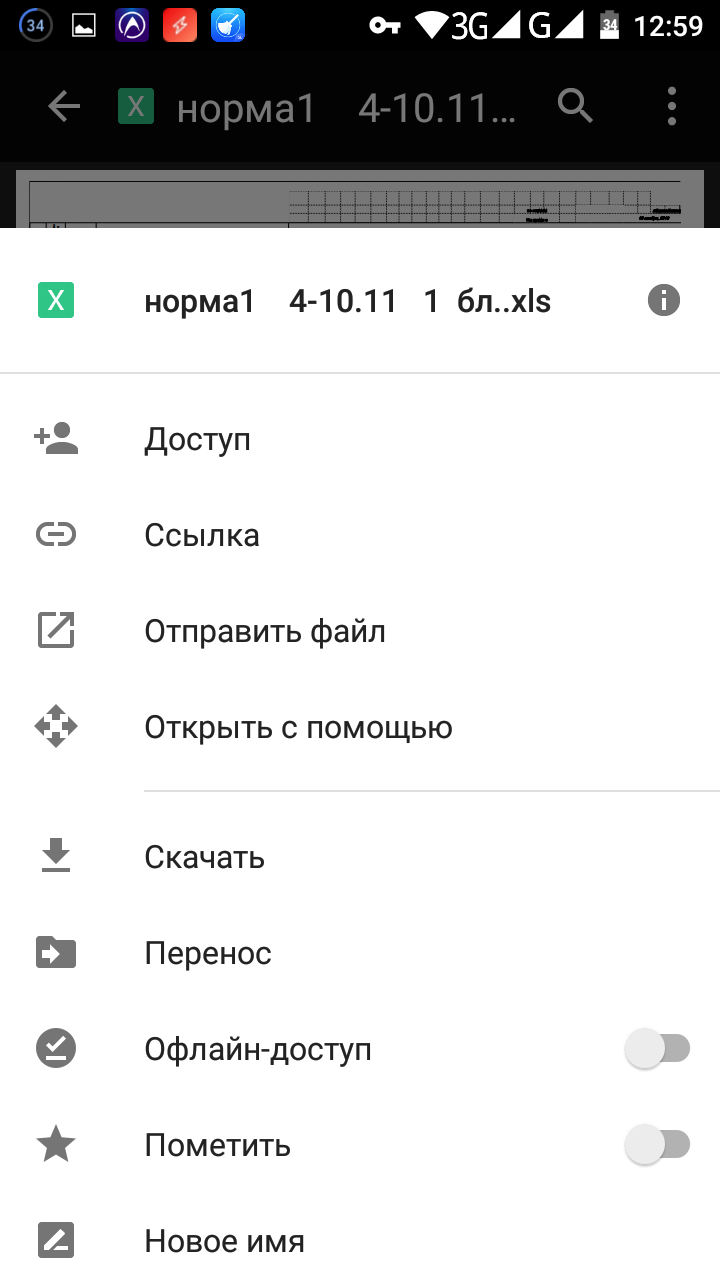This screenshot has height=1280, width=720.
Task: Tap Скачать to download the file
Action: (205, 858)
